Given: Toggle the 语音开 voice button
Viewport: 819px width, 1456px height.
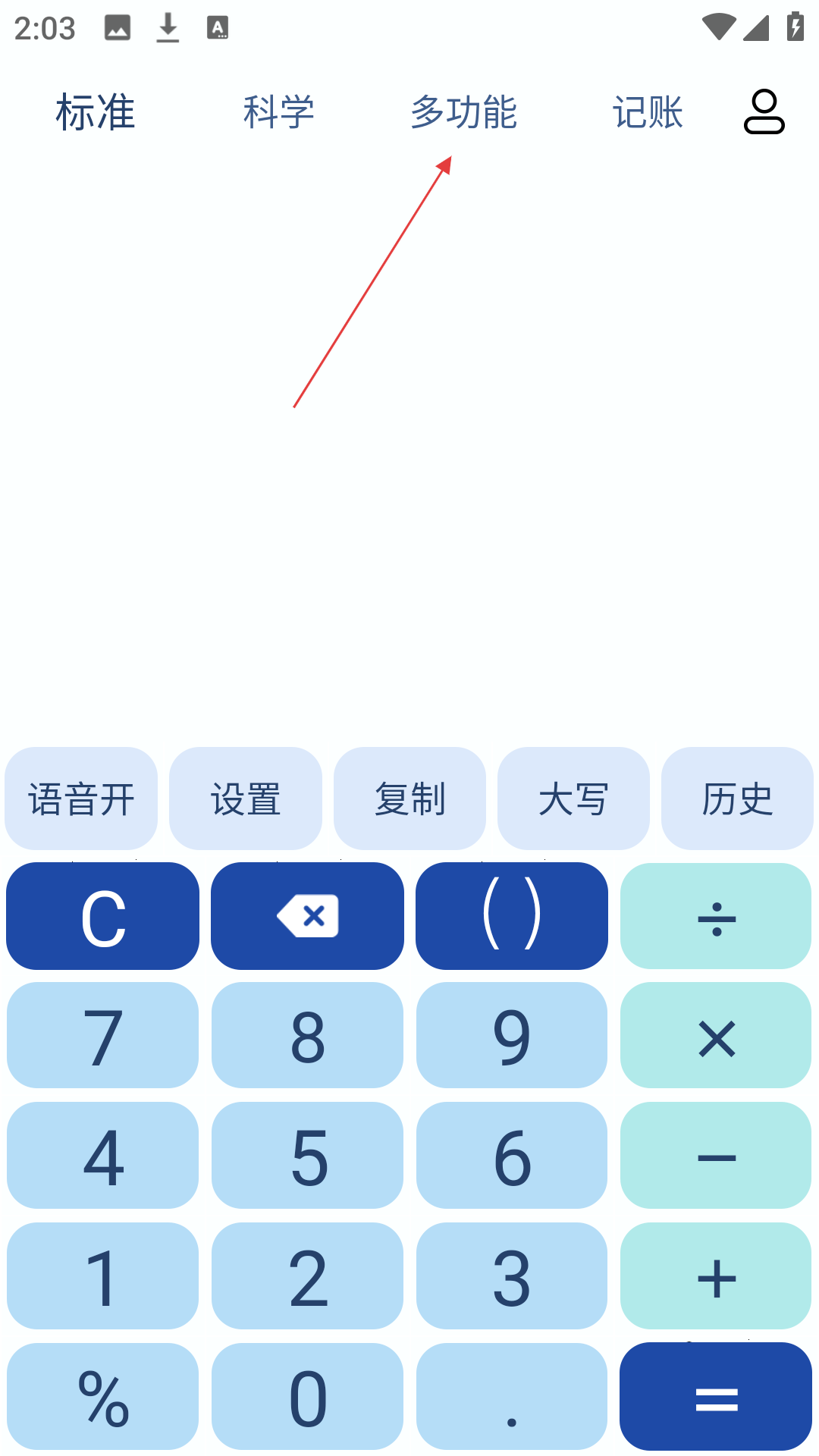Looking at the screenshot, I should 81,799.
